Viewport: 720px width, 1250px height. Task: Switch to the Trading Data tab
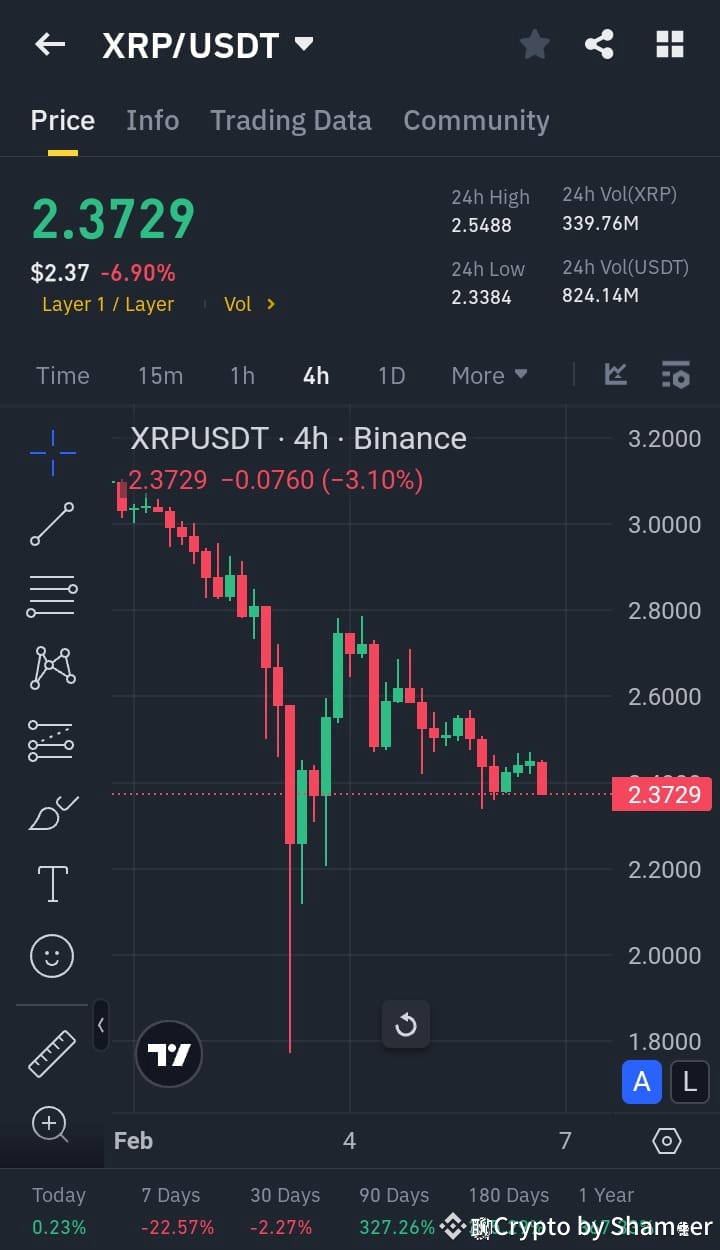291,120
